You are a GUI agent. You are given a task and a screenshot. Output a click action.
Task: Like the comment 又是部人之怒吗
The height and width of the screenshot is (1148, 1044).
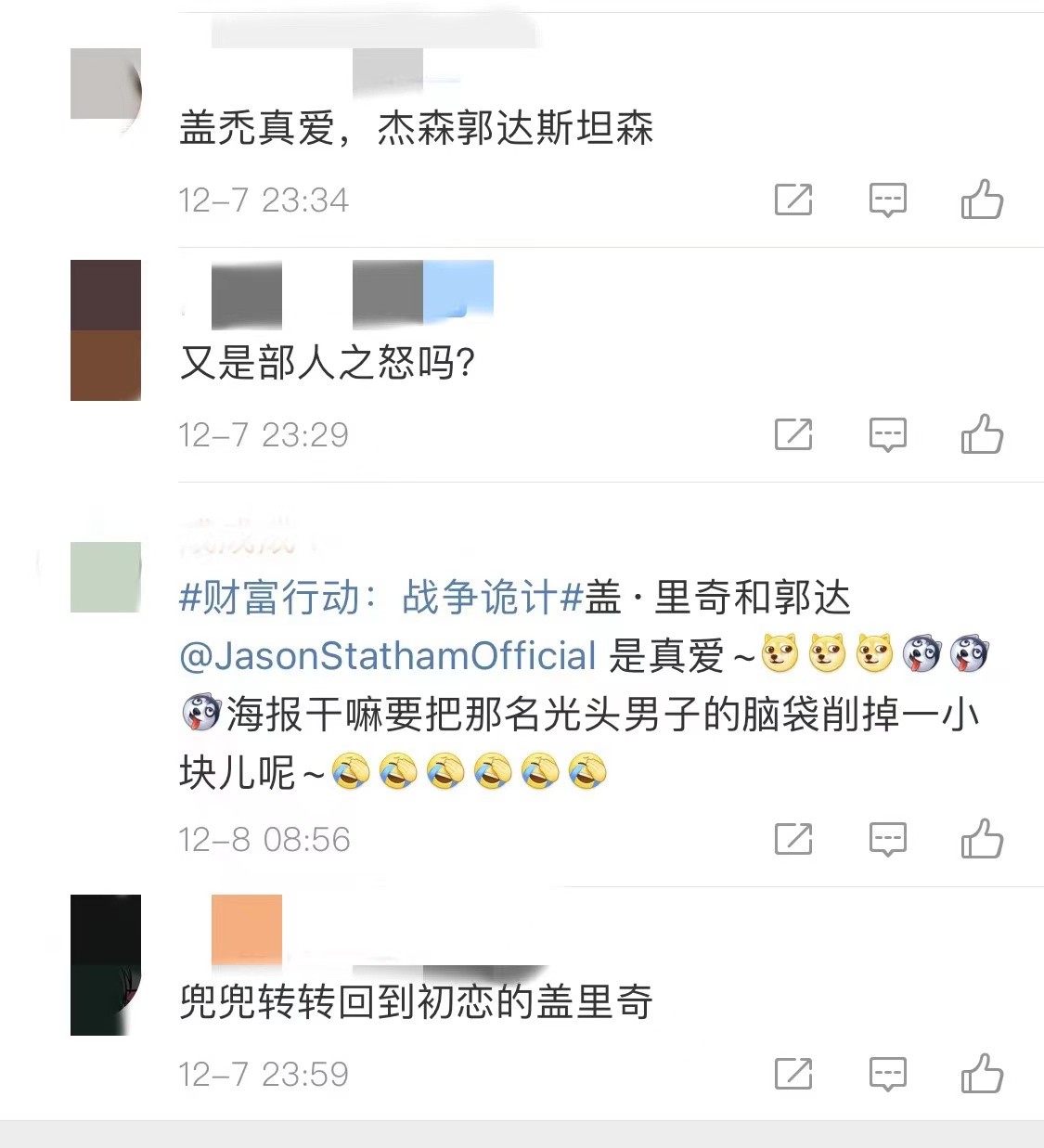(982, 434)
